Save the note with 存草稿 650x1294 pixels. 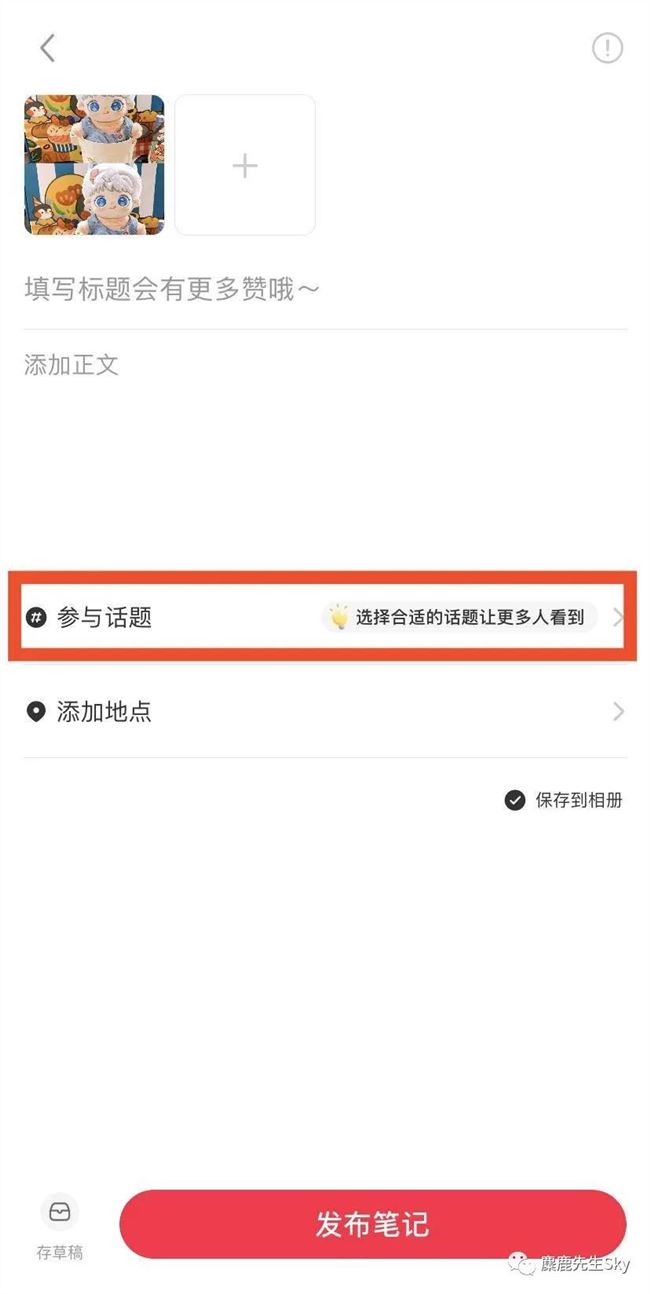tap(60, 1226)
